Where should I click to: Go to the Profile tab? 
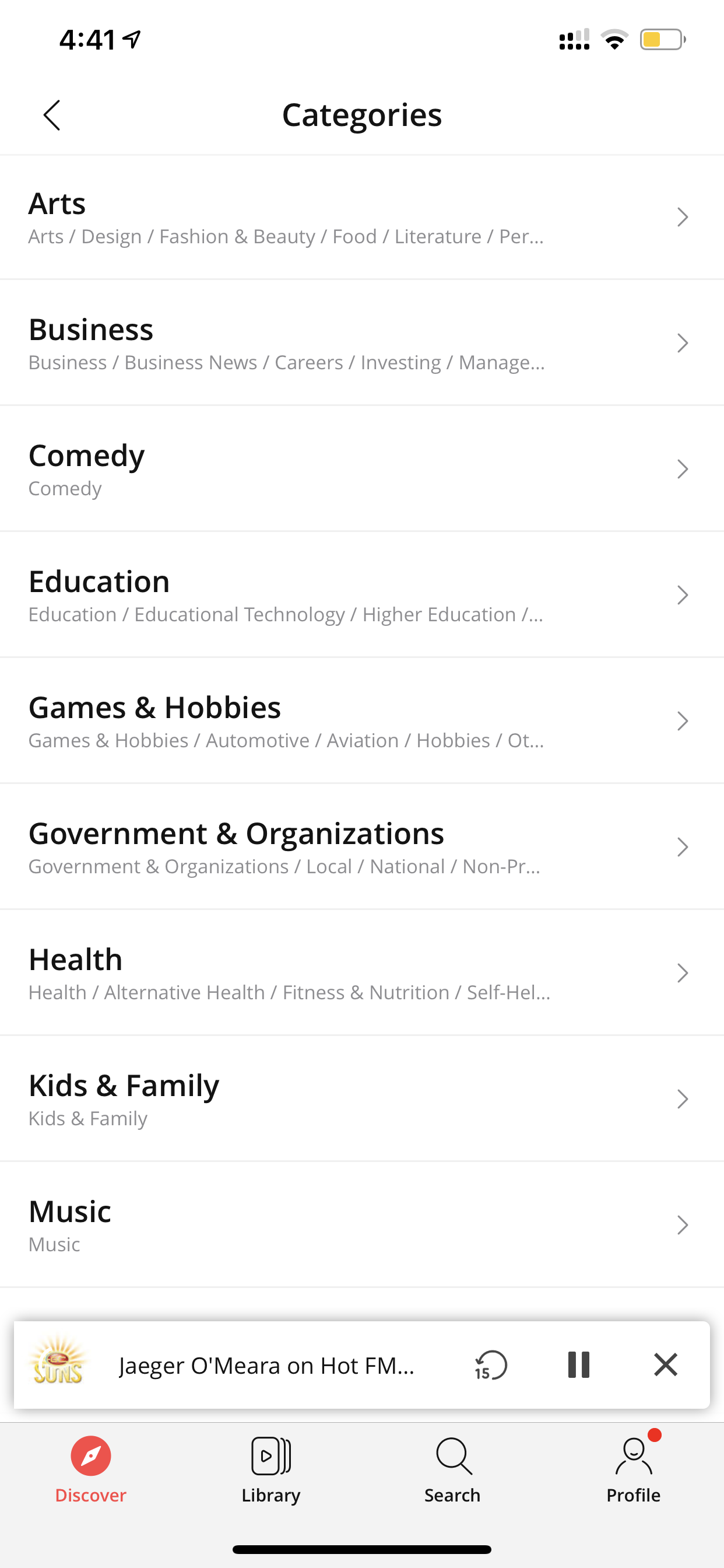[633, 1471]
